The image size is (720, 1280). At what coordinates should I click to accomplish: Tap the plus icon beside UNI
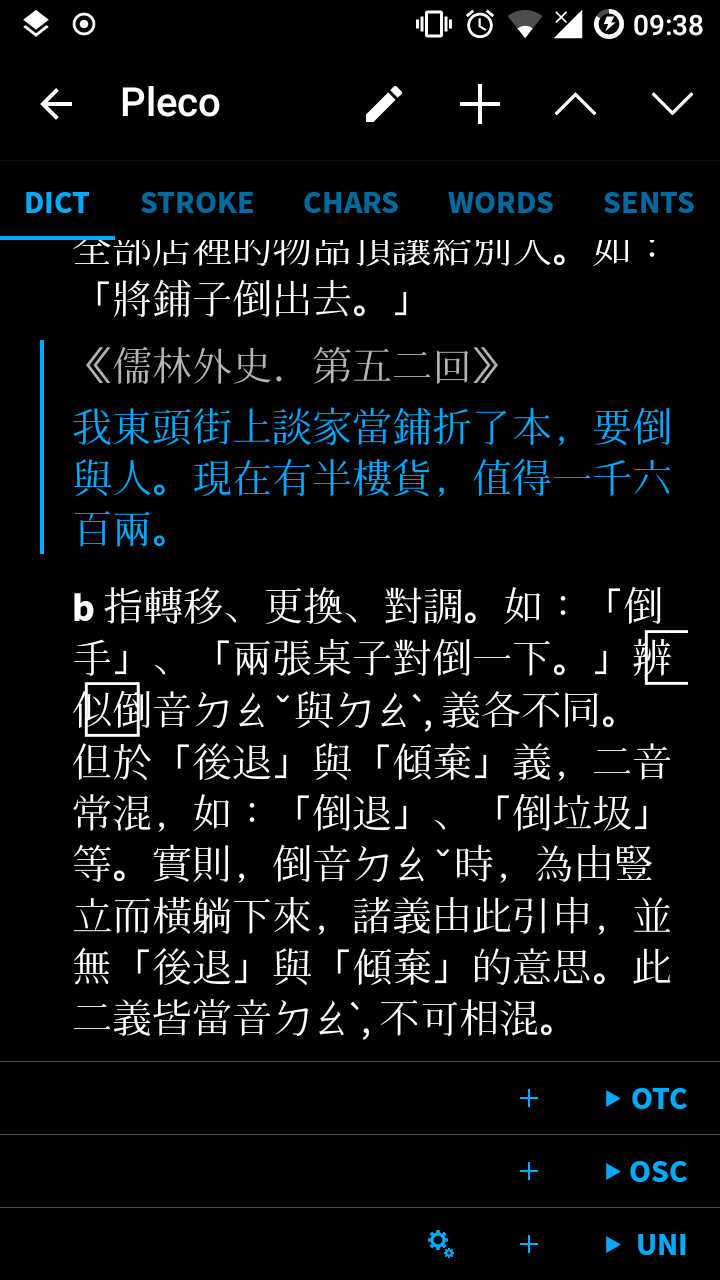click(529, 1245)
